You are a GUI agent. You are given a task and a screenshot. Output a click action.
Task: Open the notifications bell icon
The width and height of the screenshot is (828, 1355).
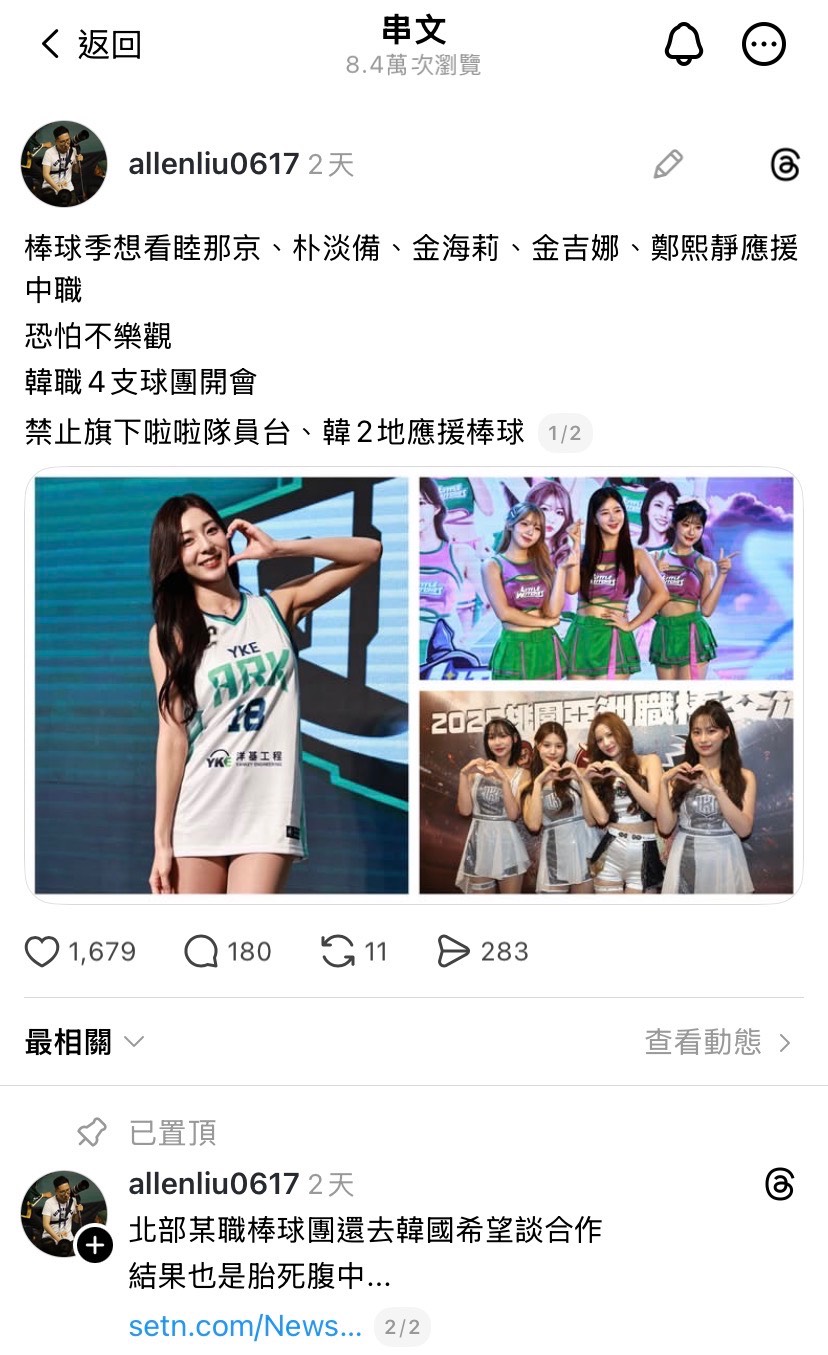click(x=684, y=44)
